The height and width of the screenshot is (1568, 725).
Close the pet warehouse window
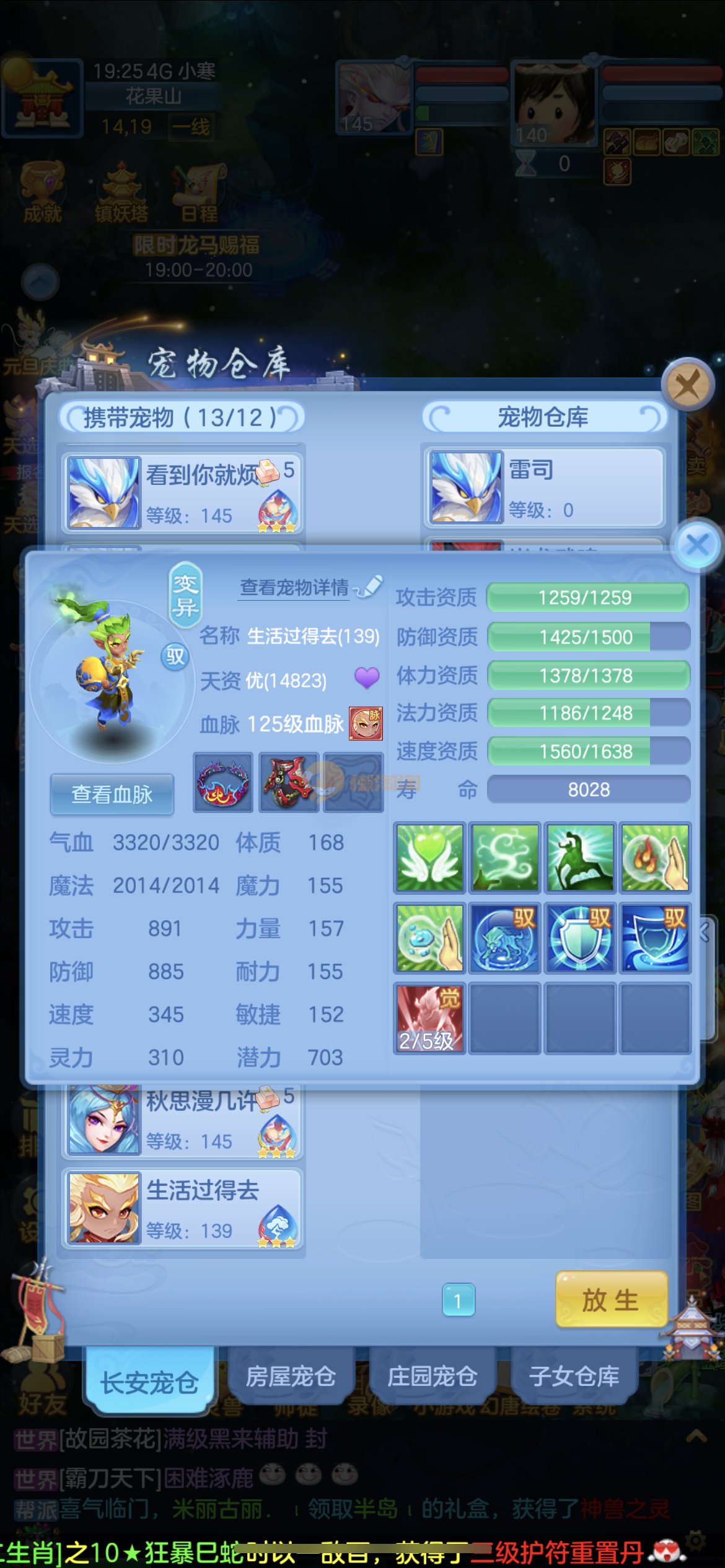687,385
